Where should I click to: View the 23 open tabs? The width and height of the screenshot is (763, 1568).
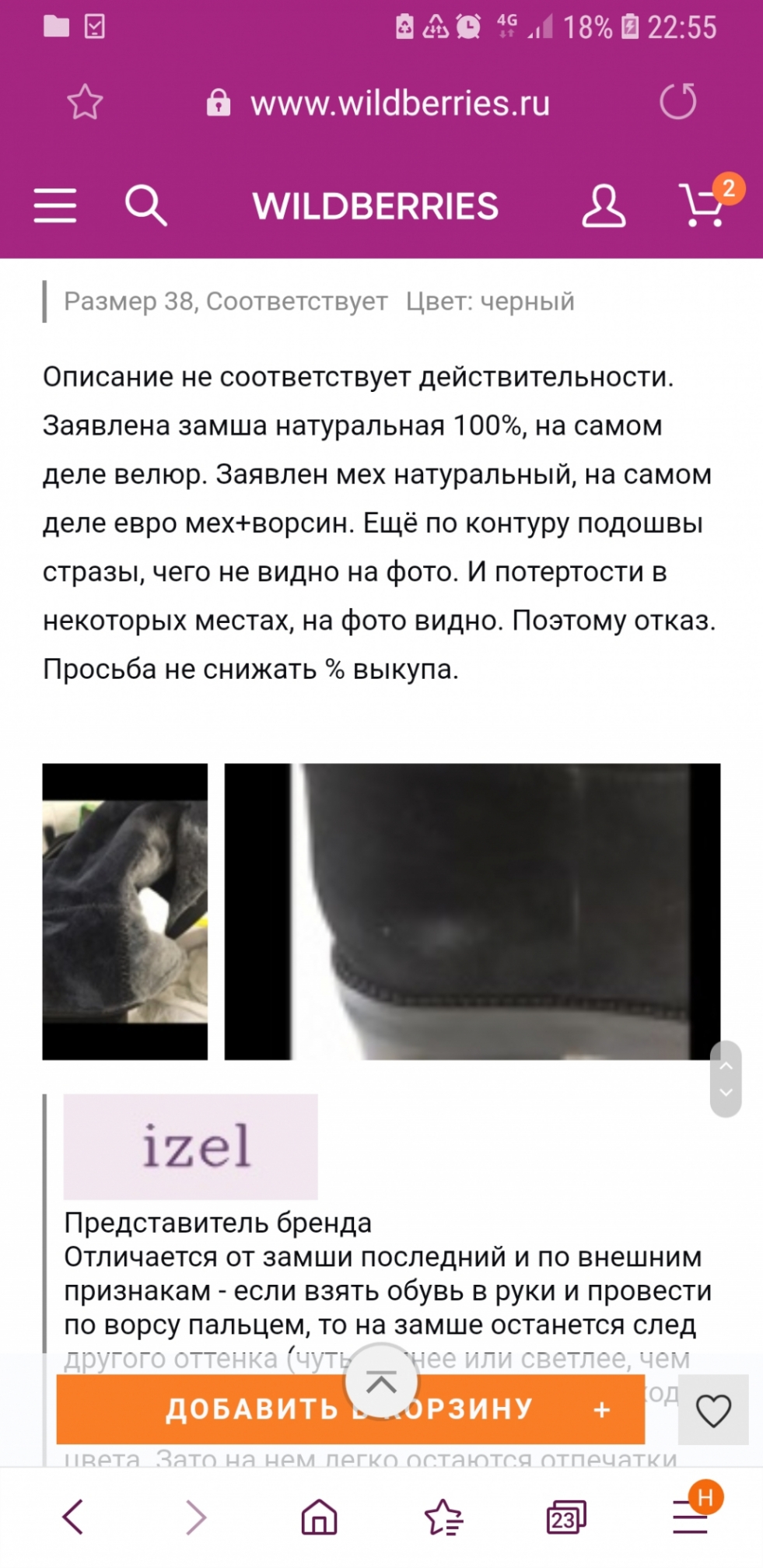click(x=565, y=1517)
